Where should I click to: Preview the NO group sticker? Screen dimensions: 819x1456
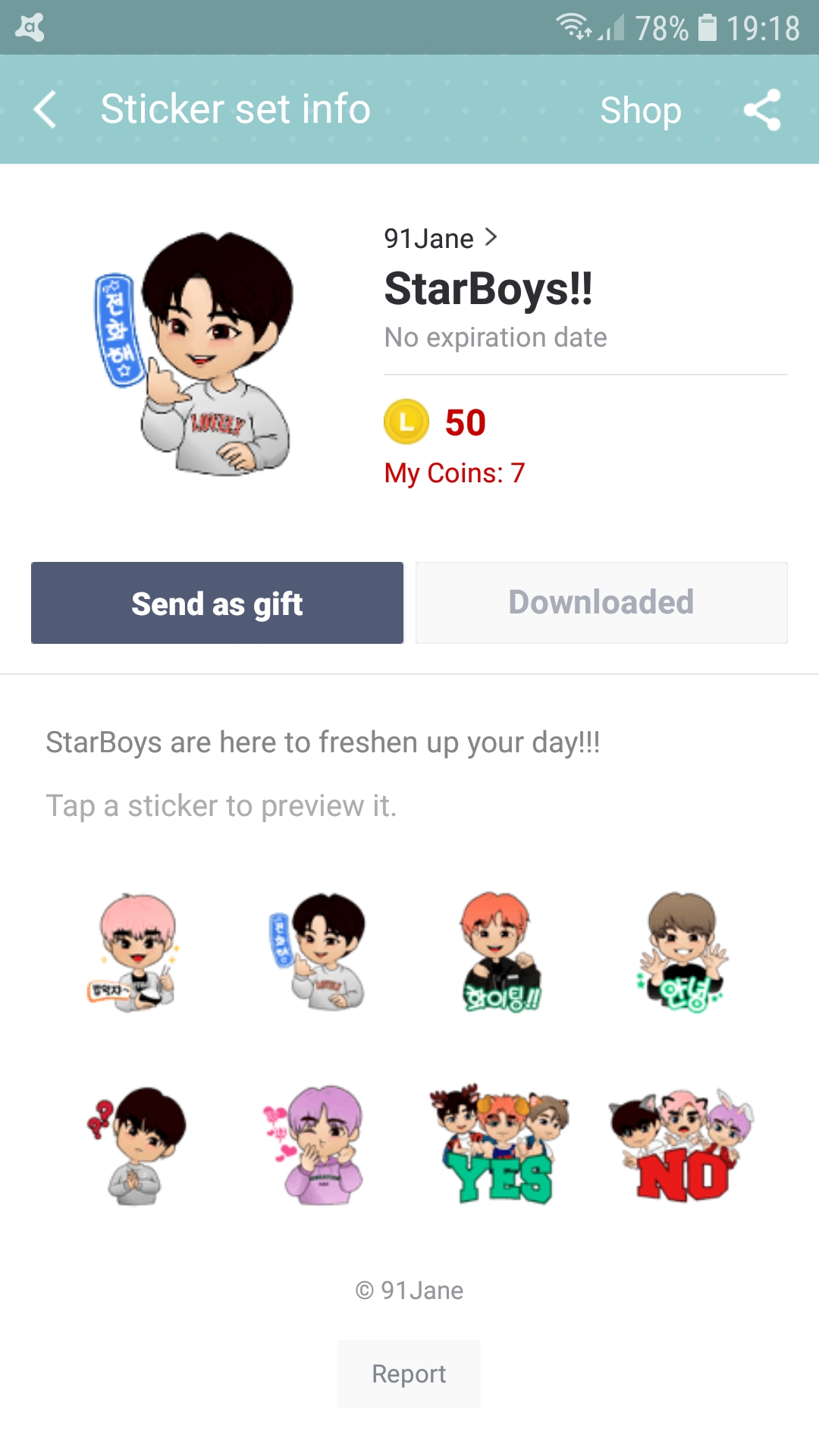682,1145
